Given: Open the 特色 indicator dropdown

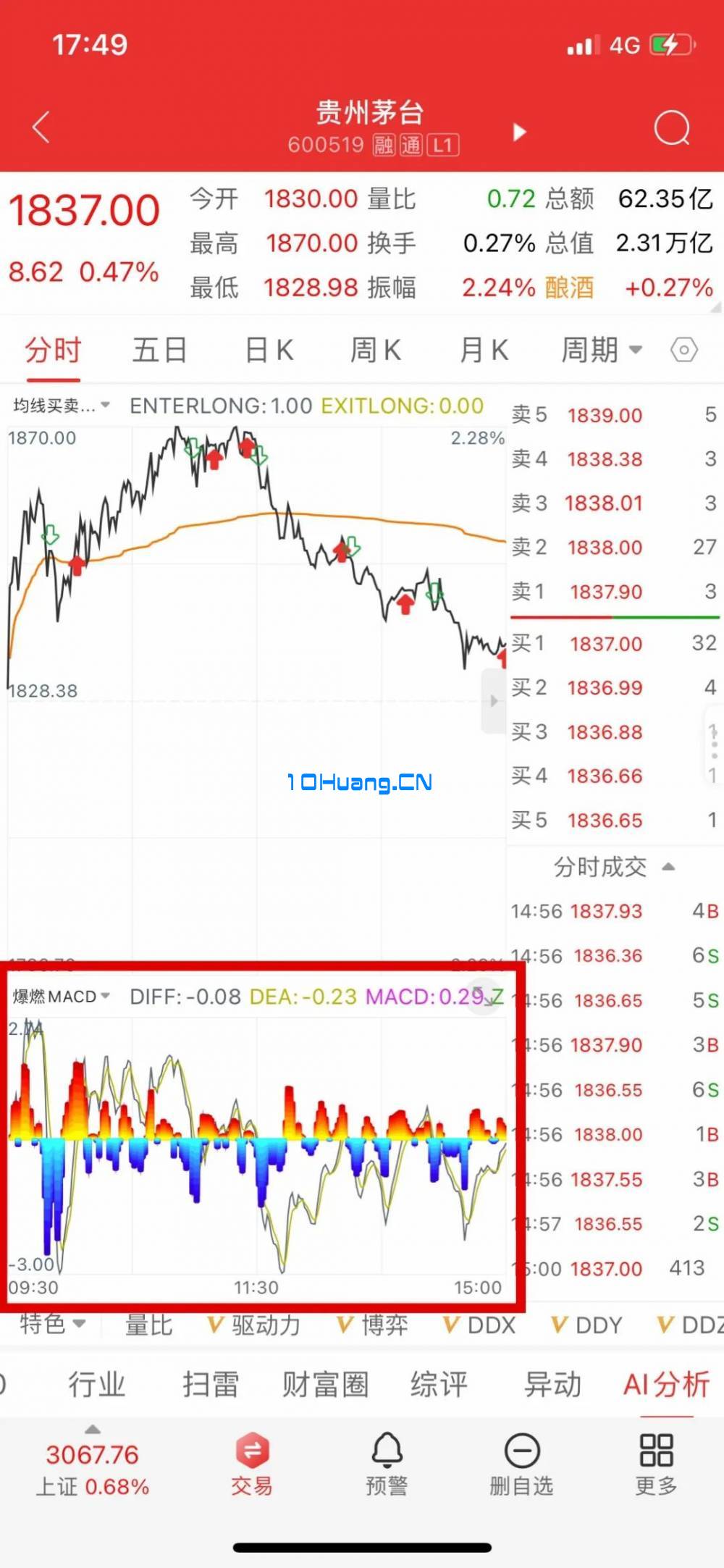Looking at the screenshot, I should coord(52,1325).
